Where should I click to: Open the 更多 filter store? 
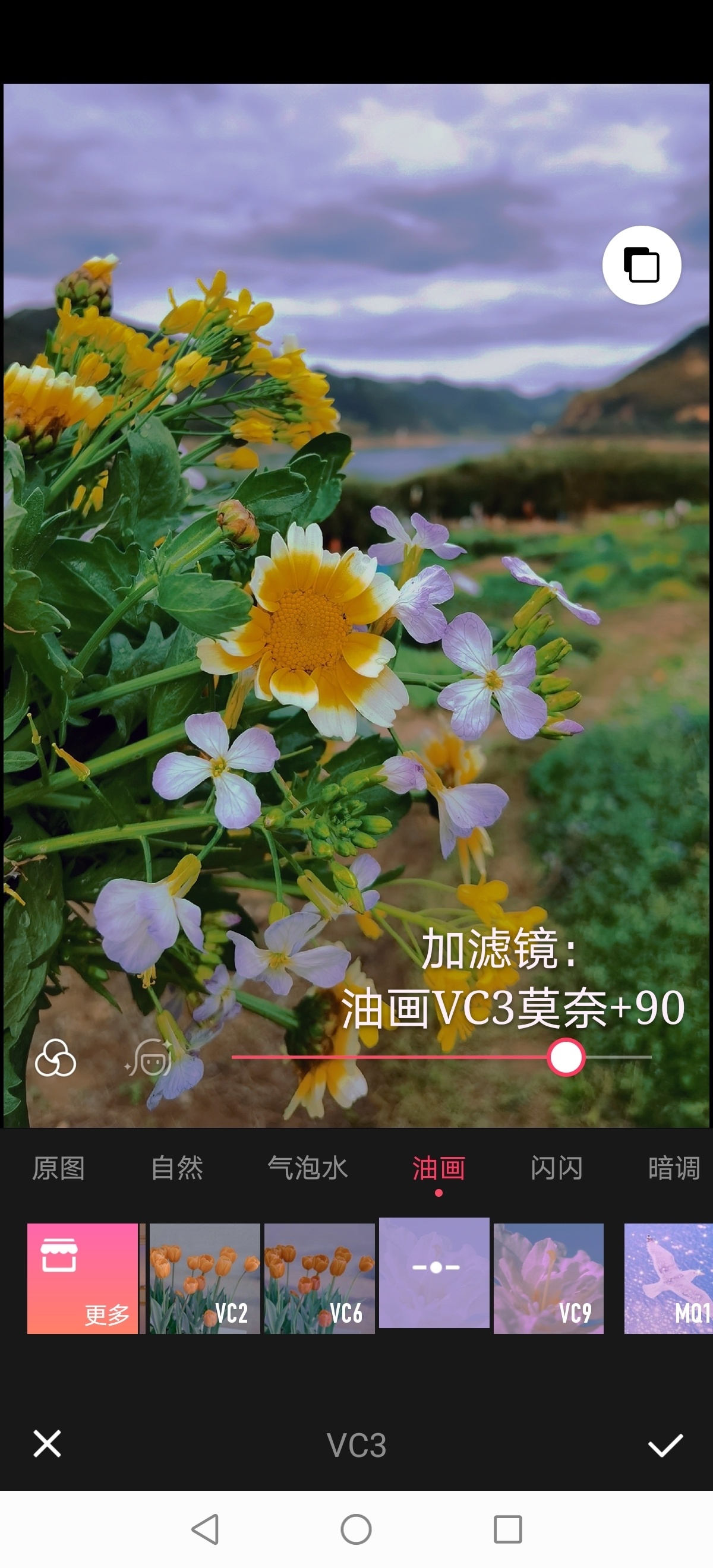click(82, 1278)
